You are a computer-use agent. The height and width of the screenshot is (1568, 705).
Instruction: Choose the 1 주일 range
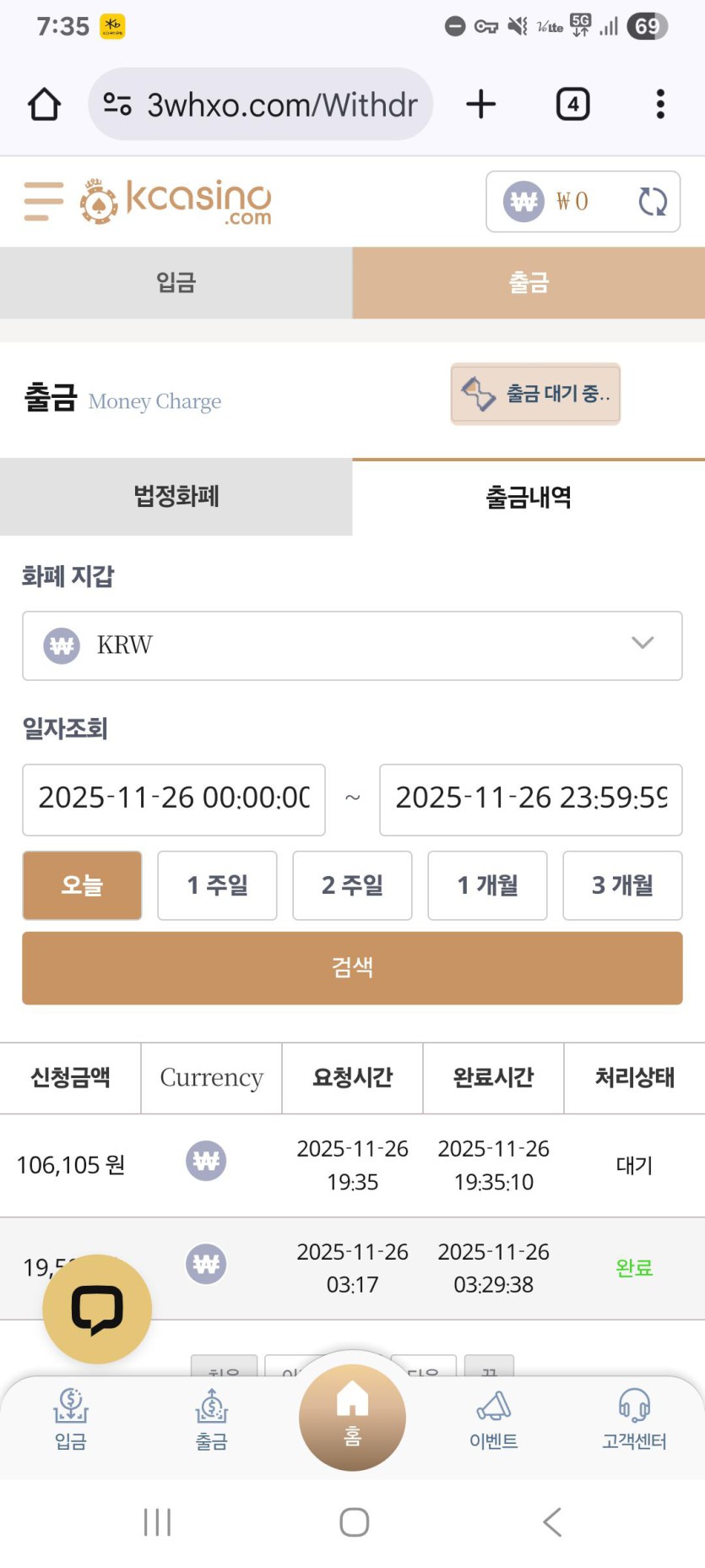[x=217, y=885]
